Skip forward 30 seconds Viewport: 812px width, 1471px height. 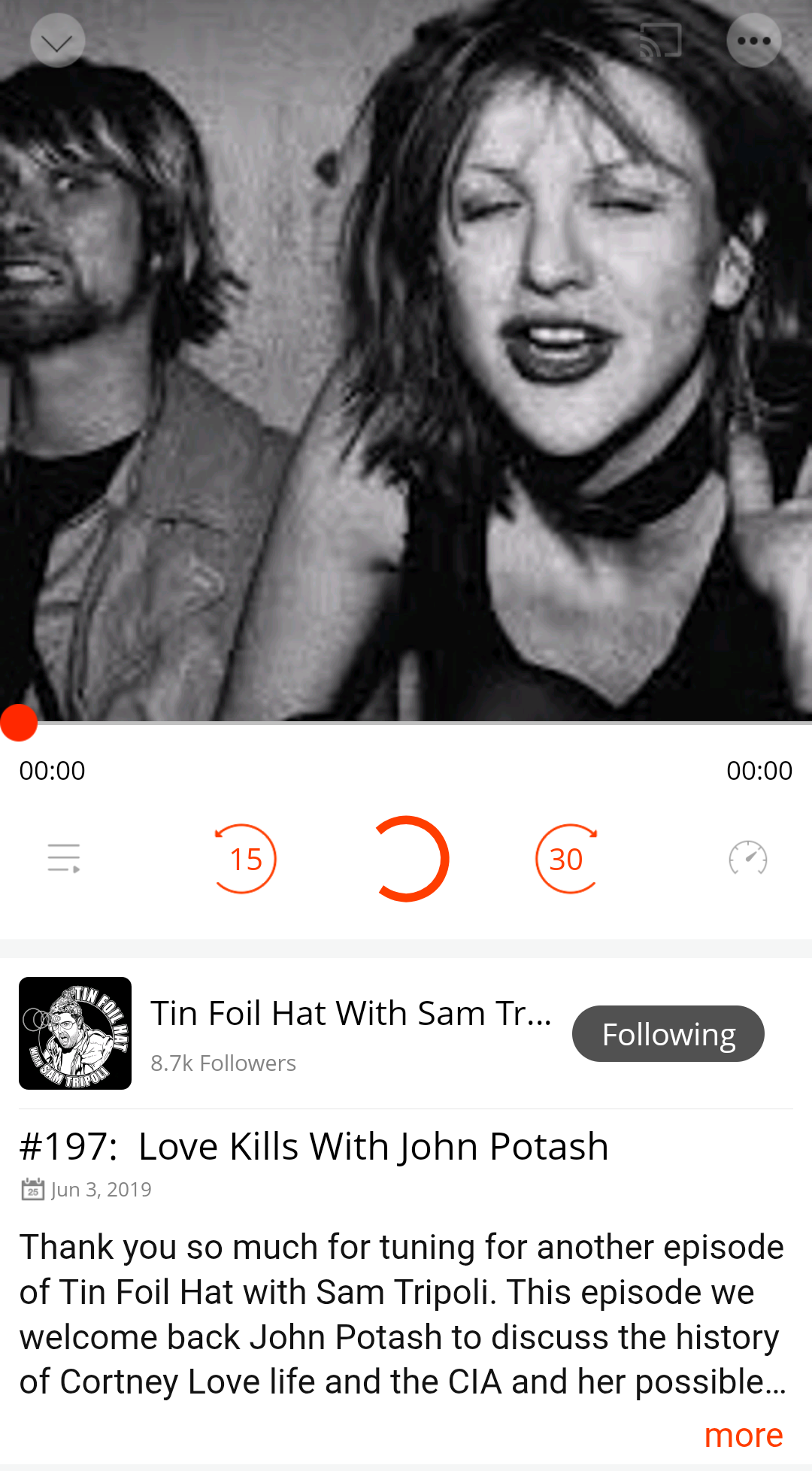568,859
